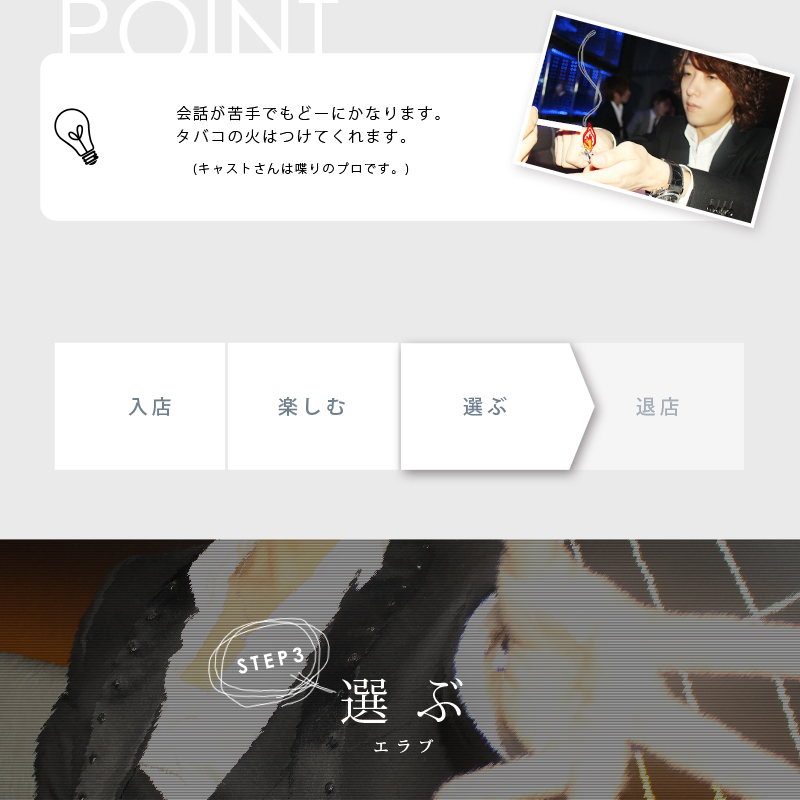800x800 pixels.
Task: Go to the 退店 step
Action: [x=658, y=407]
